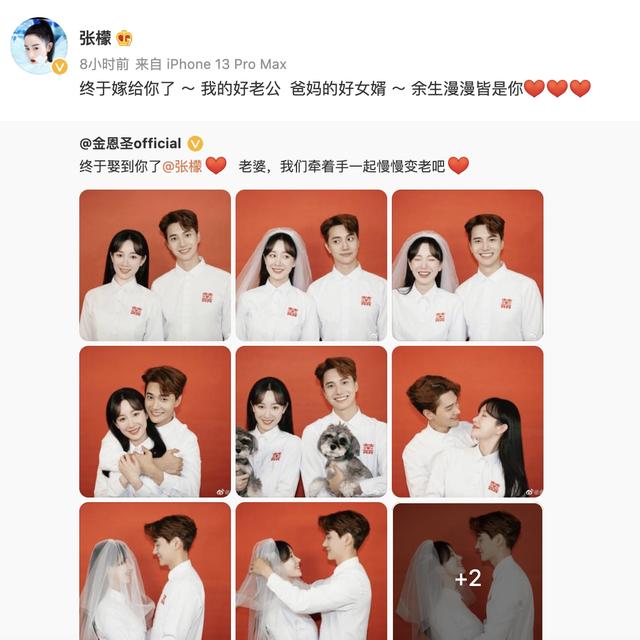640x640 pixels.
Task: View the couple gazing at each other photo
Action: [x=468, y=422]
